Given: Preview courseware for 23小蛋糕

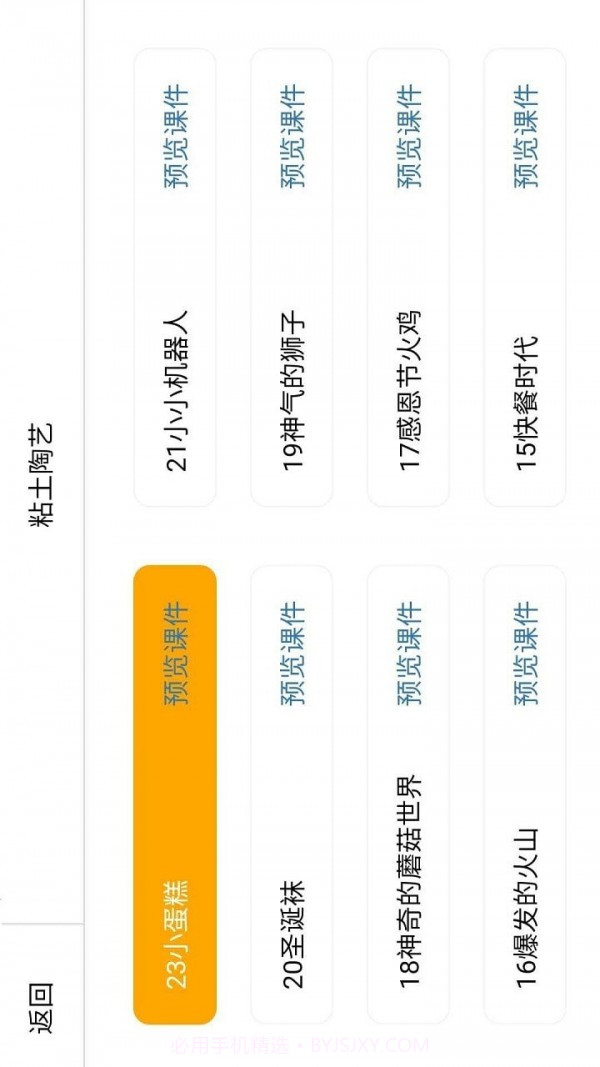Looking at the screenshot, I should click(x=176, y=654).
